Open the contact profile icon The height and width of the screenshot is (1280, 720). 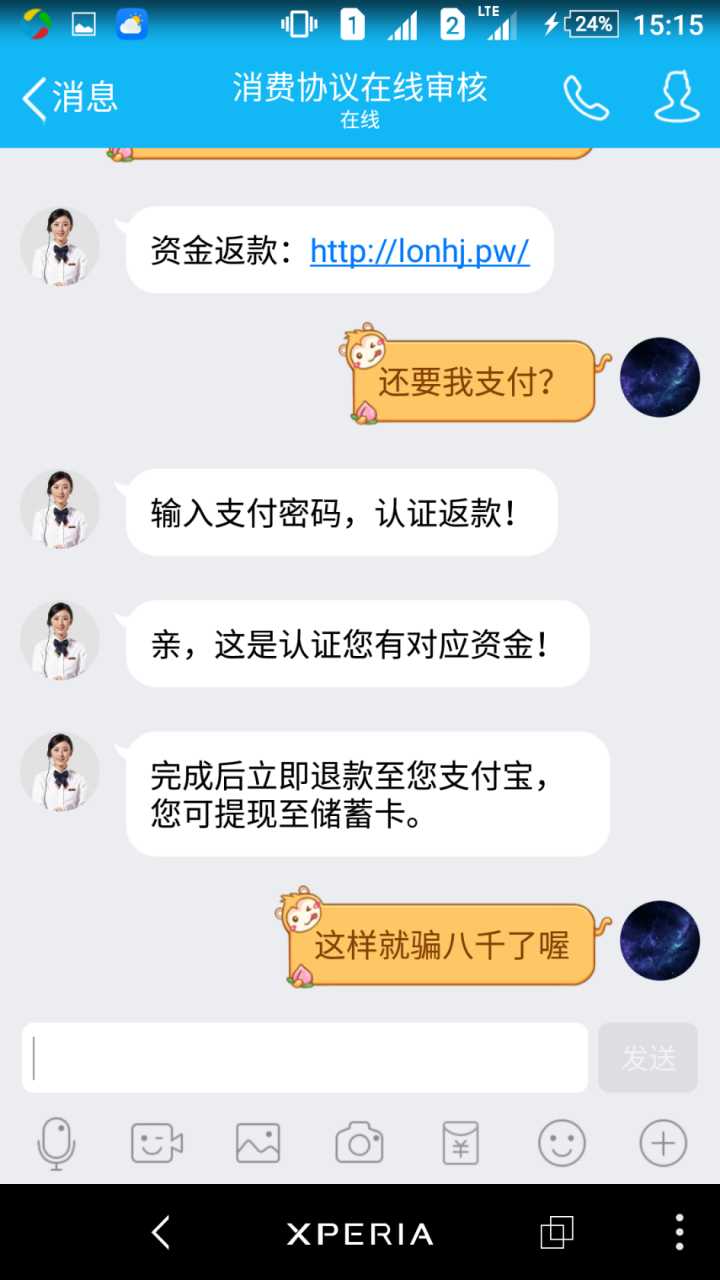pos(677,98)
